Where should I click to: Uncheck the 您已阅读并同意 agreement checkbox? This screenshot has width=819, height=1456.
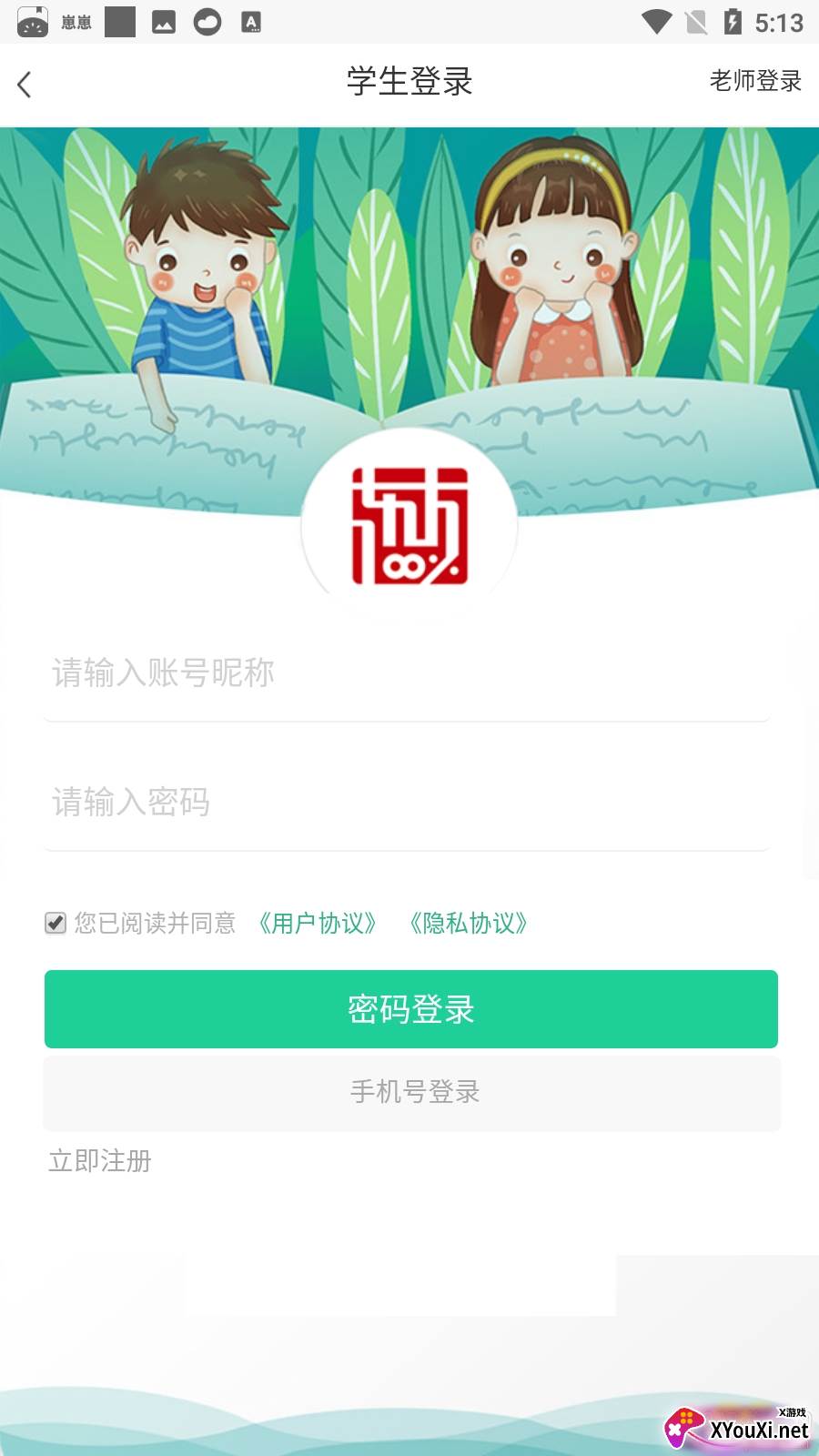click(x=56, y=924)
